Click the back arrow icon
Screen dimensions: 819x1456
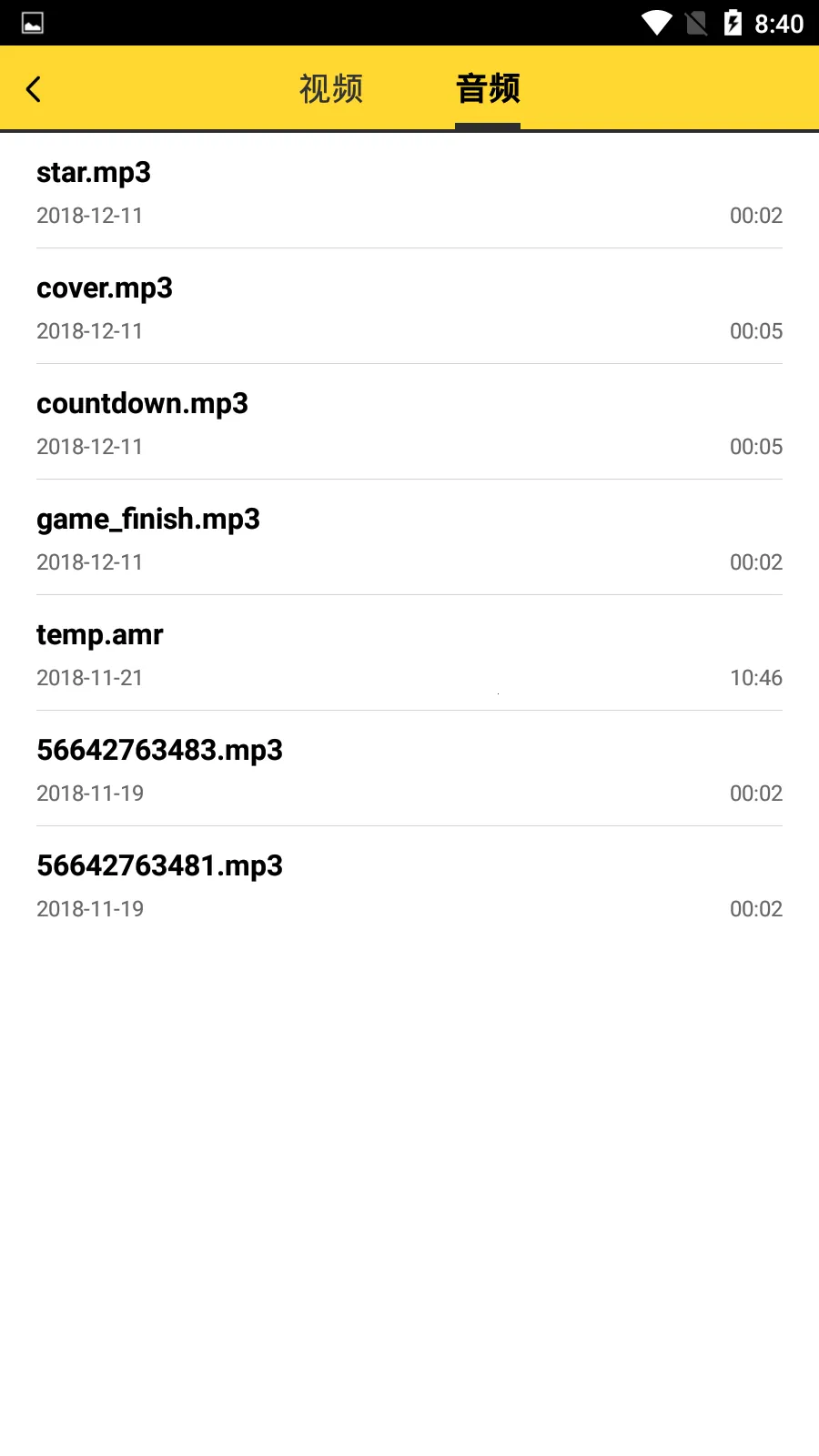click(x=34, y=88)
